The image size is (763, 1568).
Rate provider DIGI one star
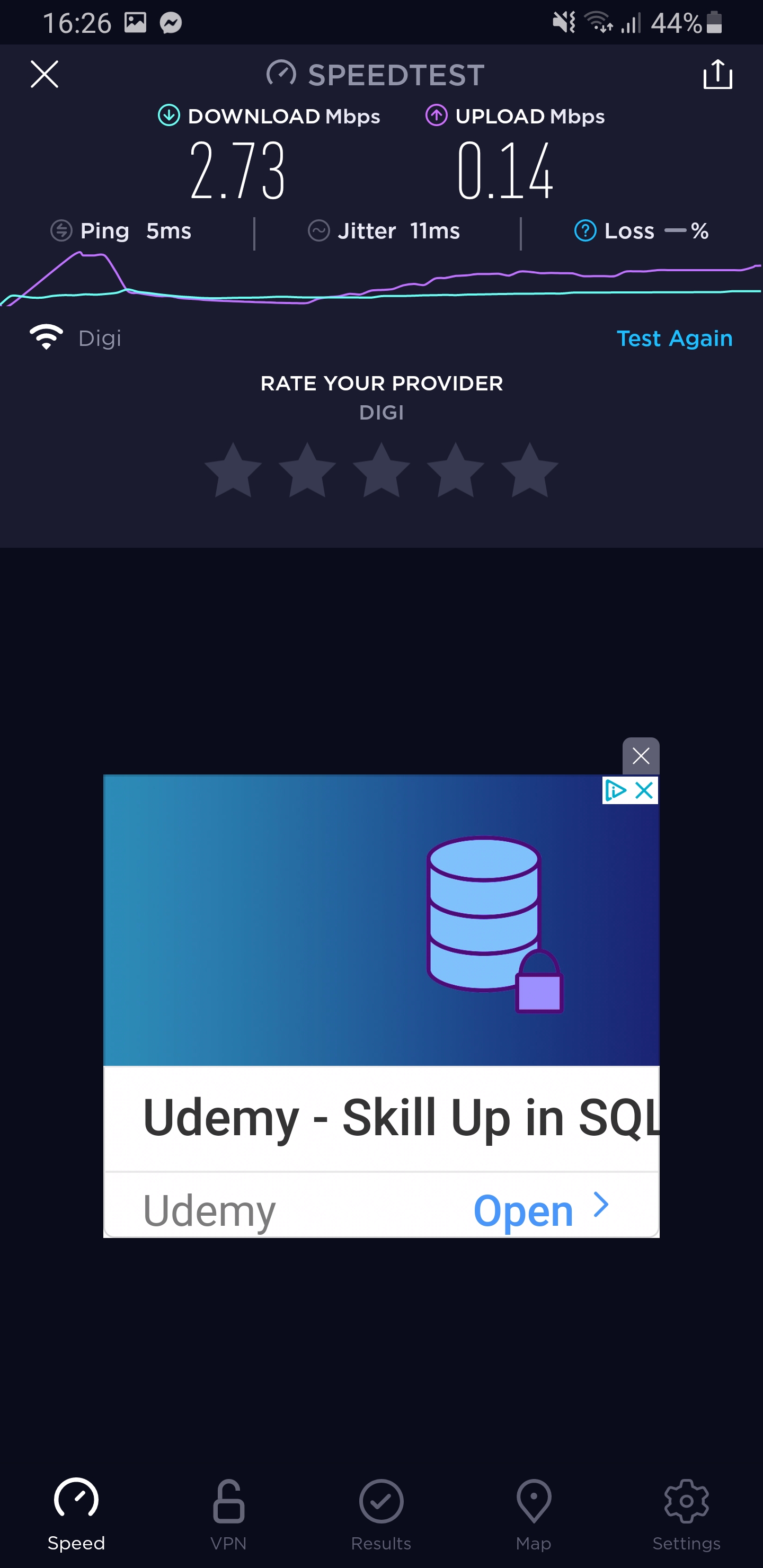233,470
